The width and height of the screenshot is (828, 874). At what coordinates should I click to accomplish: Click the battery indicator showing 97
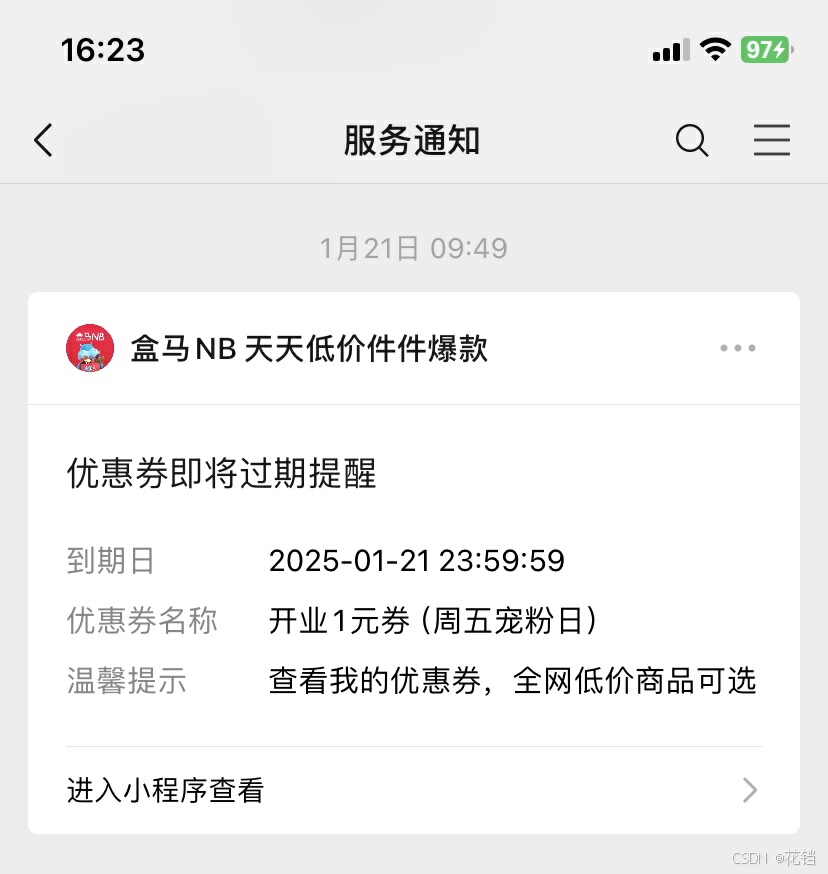click(x=764, y=49)
